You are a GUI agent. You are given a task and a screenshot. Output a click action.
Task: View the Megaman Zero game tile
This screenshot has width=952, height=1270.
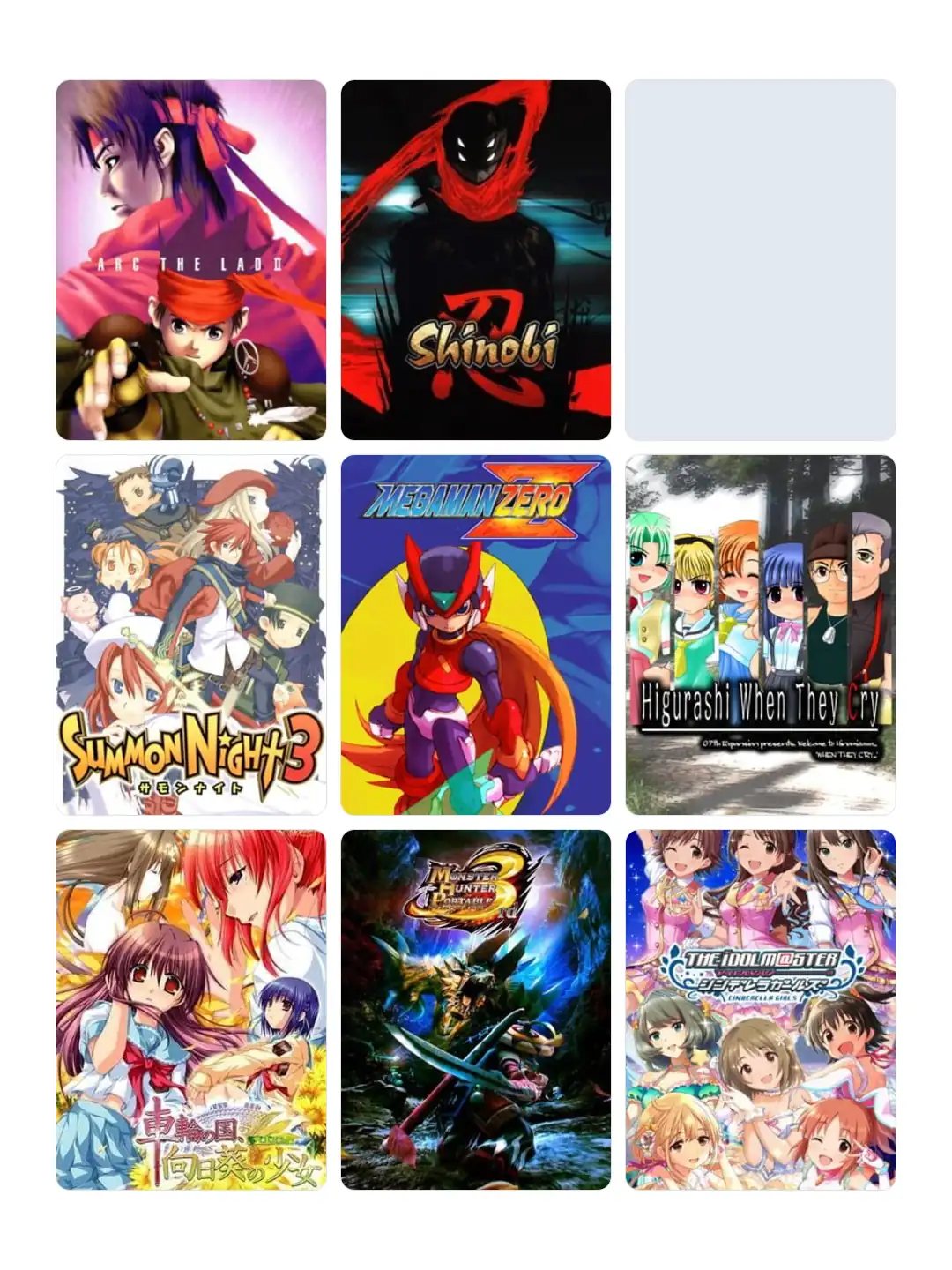(x=476, y=635)
